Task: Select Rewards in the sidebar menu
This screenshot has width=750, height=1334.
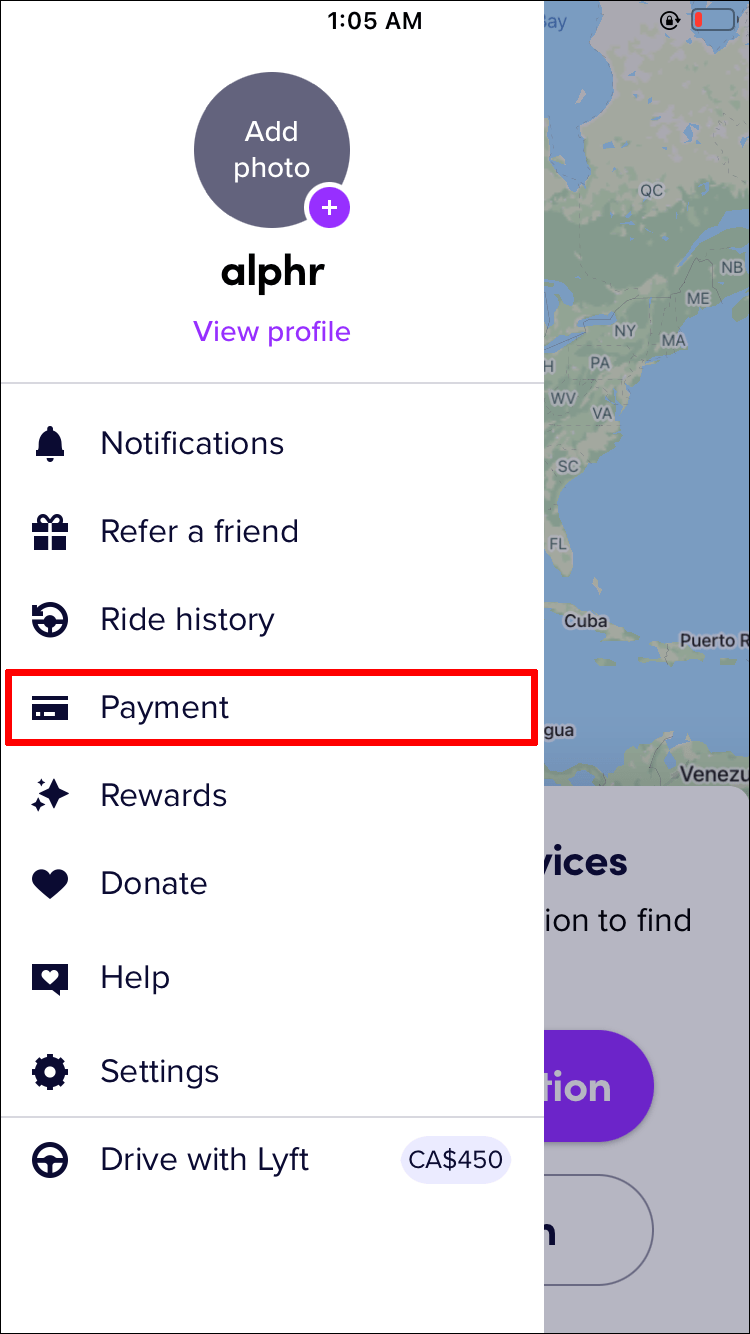Action: click(x=163, y=795)
